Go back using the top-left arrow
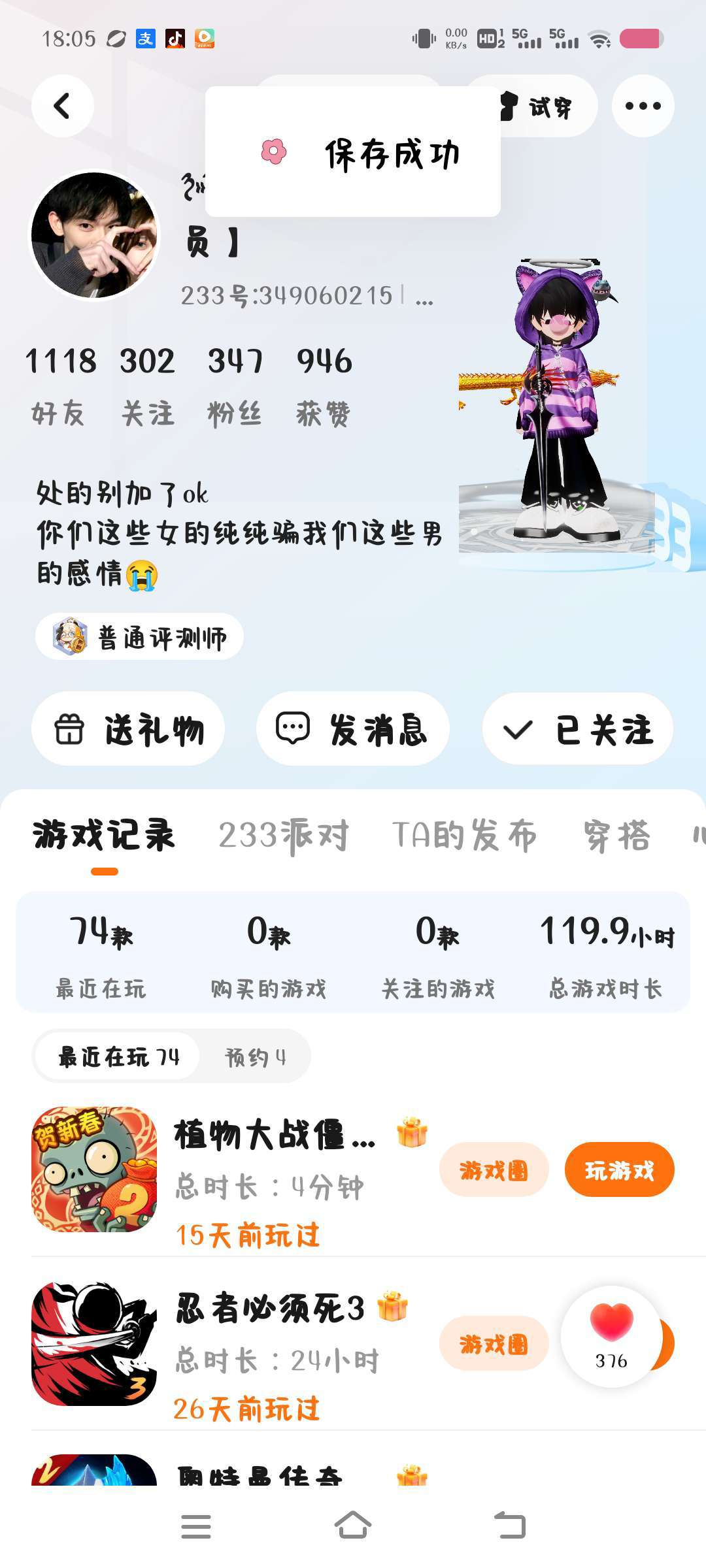The width and height of the screenshot is (706, 1568). pos(63,106)
